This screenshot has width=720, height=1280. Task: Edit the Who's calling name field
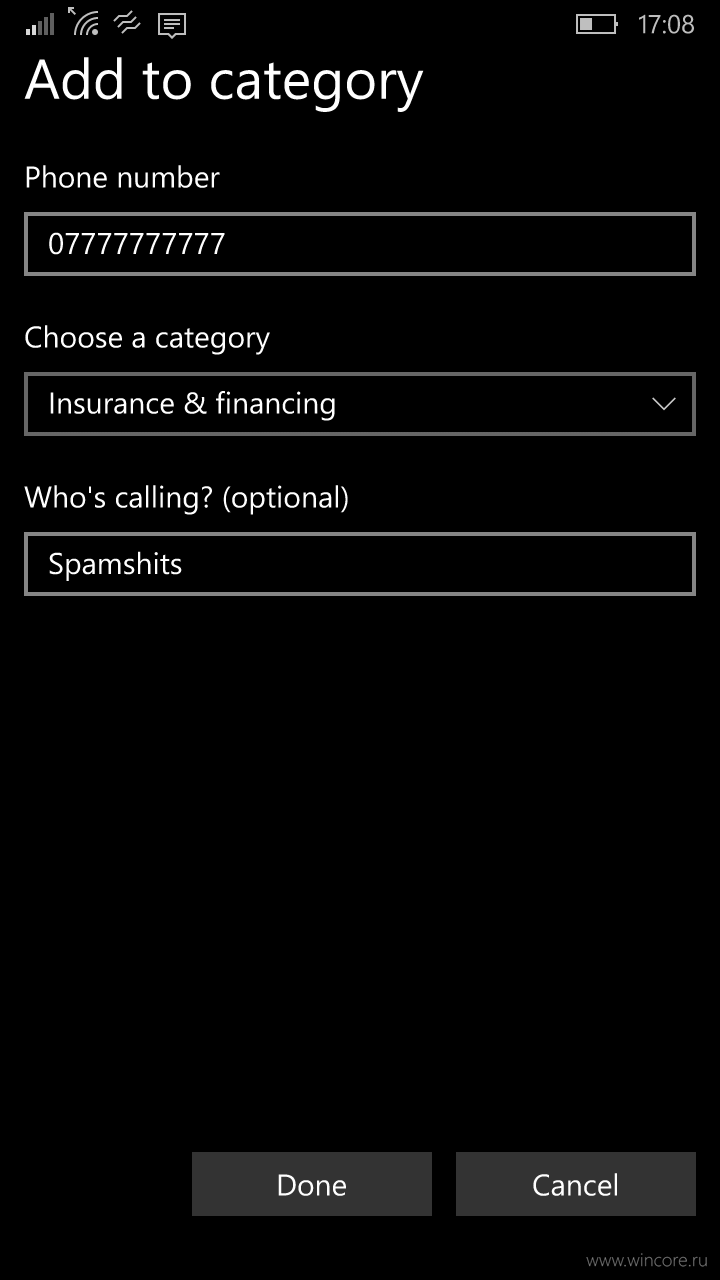coord(360,564)
